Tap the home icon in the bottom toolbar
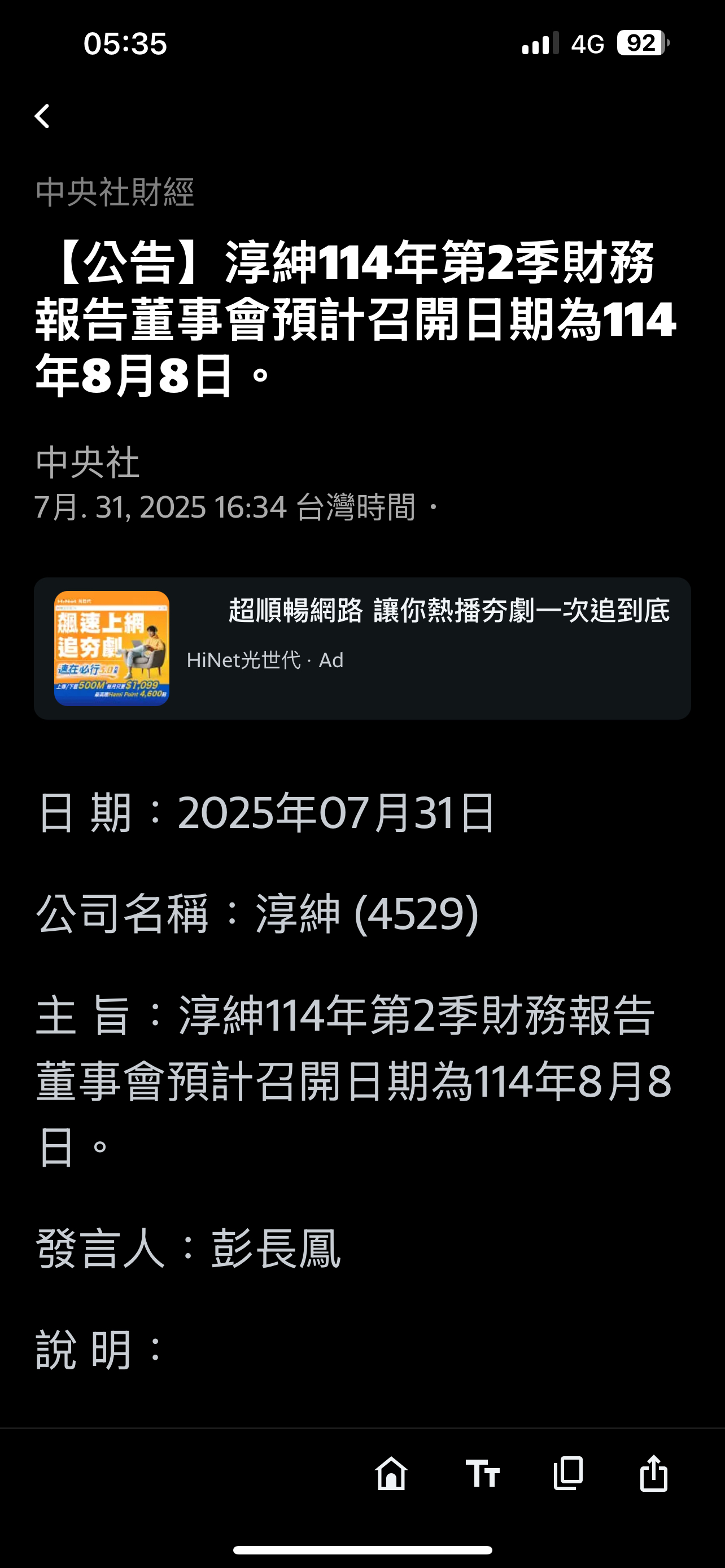 pos(391,1474)
